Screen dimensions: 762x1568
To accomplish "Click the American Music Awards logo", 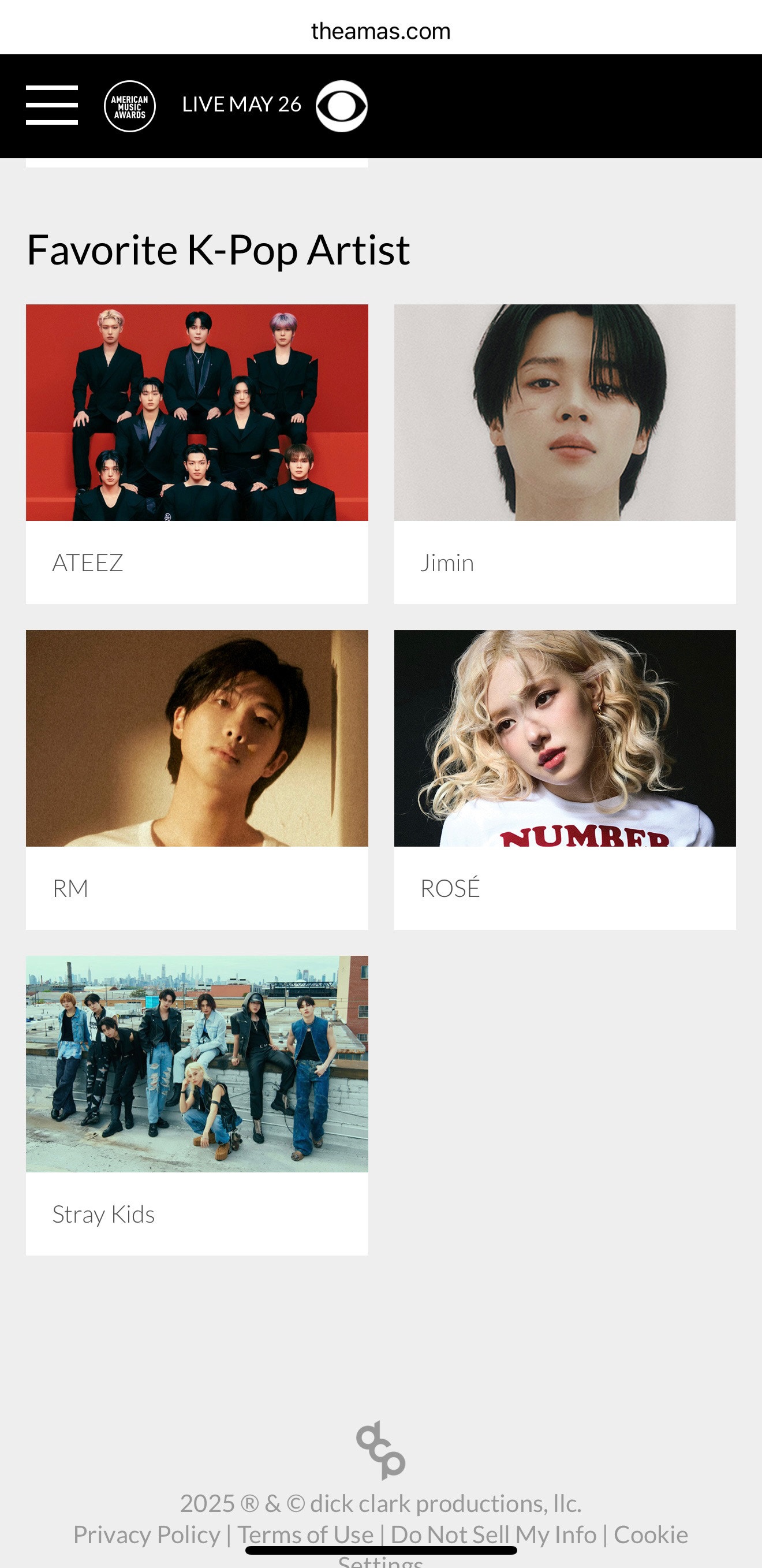I will point(130,105).
